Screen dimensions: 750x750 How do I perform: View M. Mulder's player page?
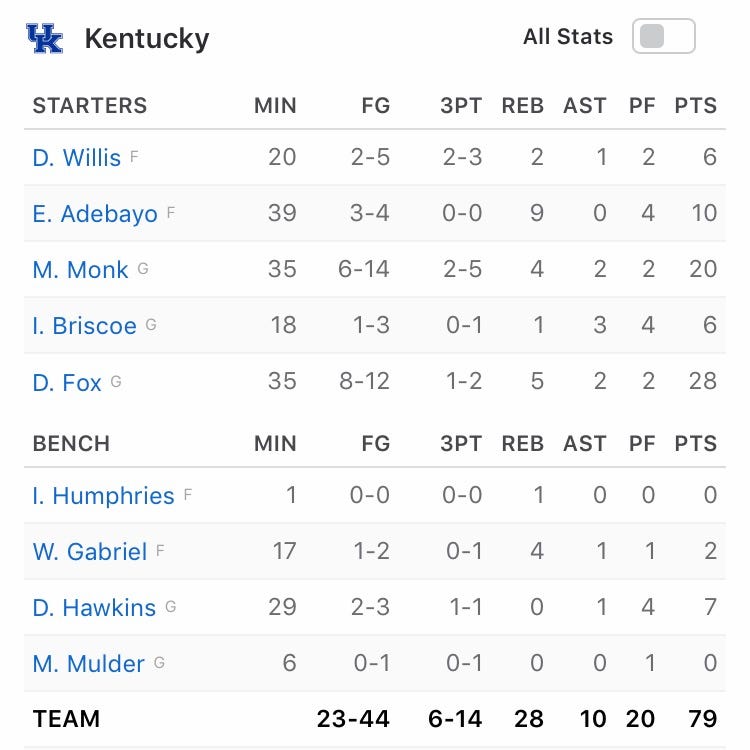pyautogui.click(x=89, y=664)
